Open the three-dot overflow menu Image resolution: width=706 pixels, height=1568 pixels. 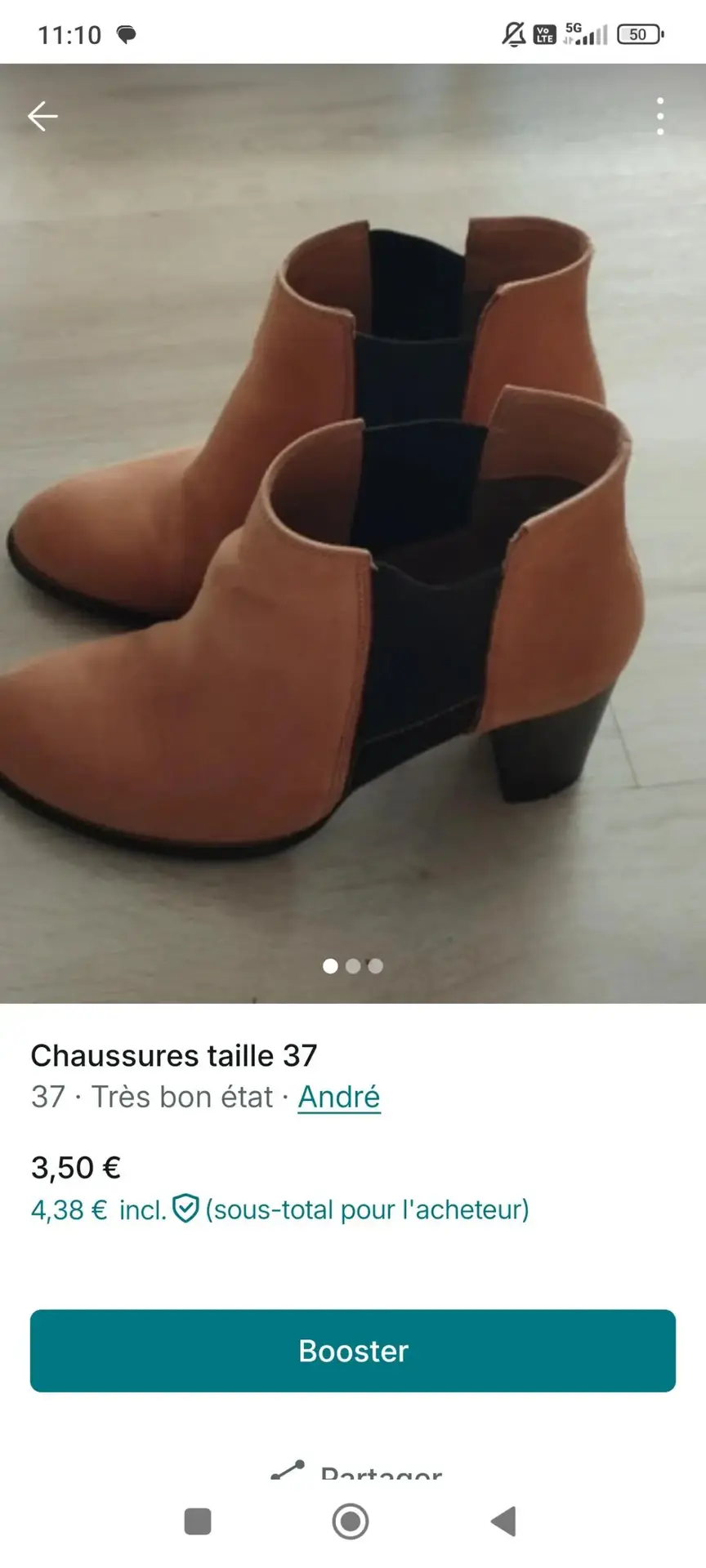[660, 116]
